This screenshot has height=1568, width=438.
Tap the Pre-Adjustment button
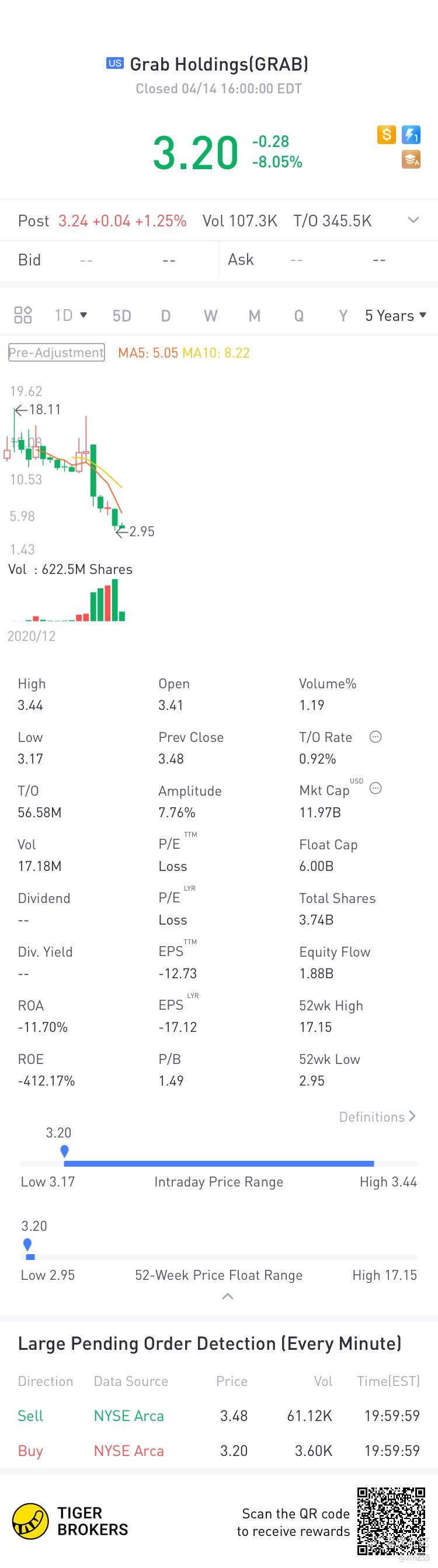tap(56, 352)
